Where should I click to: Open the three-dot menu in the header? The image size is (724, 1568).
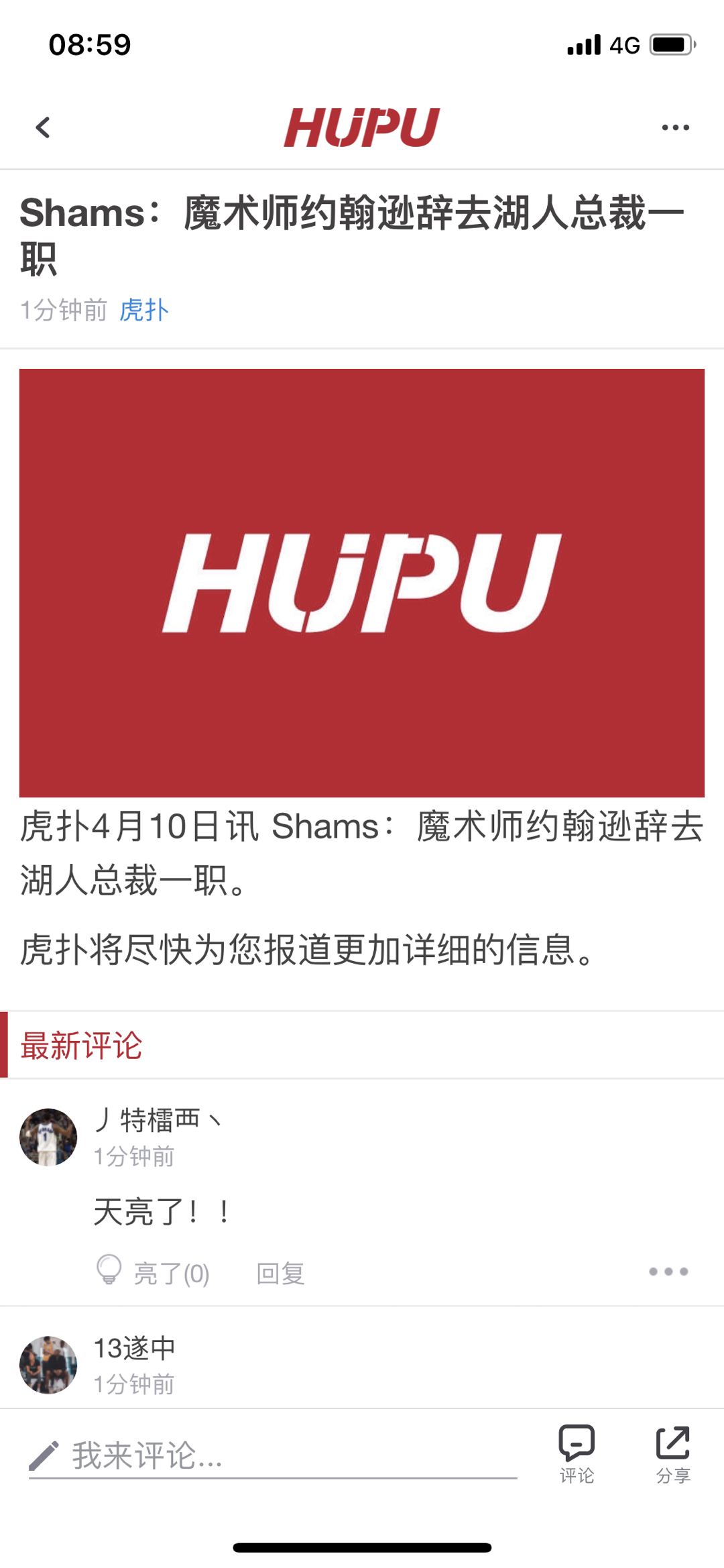pos(675,127)
